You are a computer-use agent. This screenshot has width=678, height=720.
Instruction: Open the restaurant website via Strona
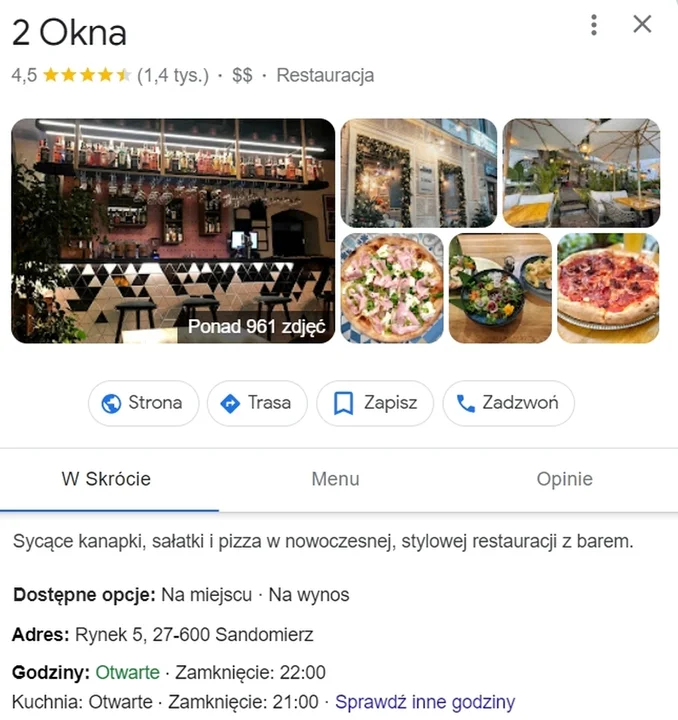point(143,403)
